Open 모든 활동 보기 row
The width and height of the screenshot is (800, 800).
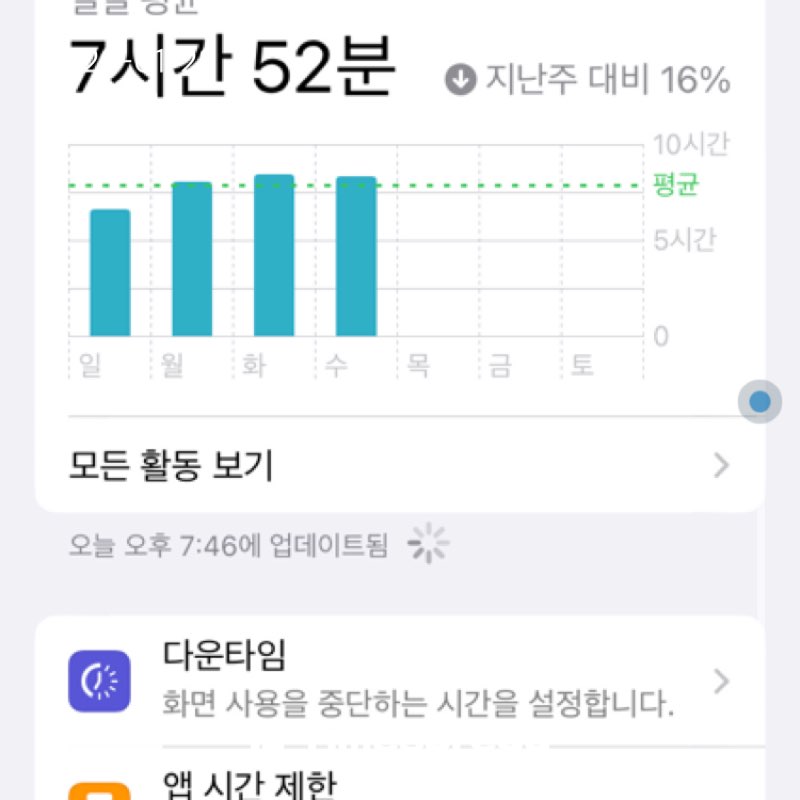[400, 466]
